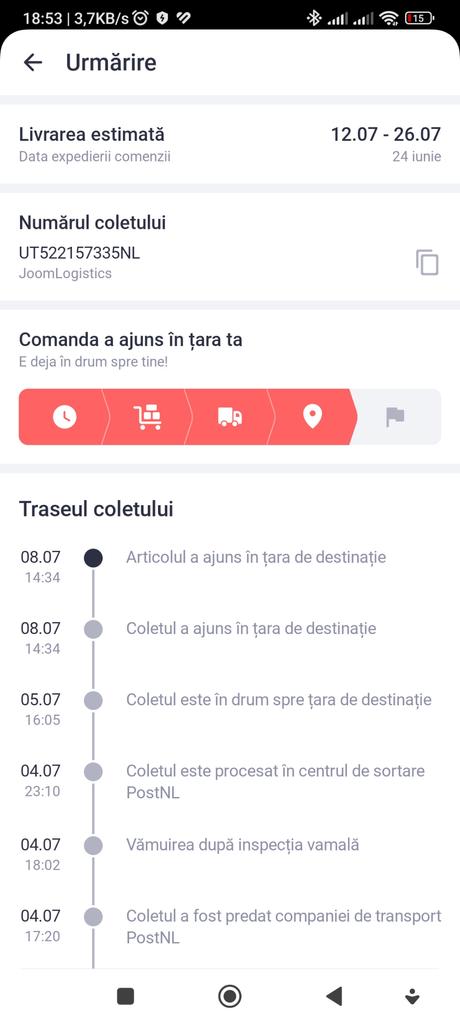Copy the parcel number UT522157335NL

point(427,263)
